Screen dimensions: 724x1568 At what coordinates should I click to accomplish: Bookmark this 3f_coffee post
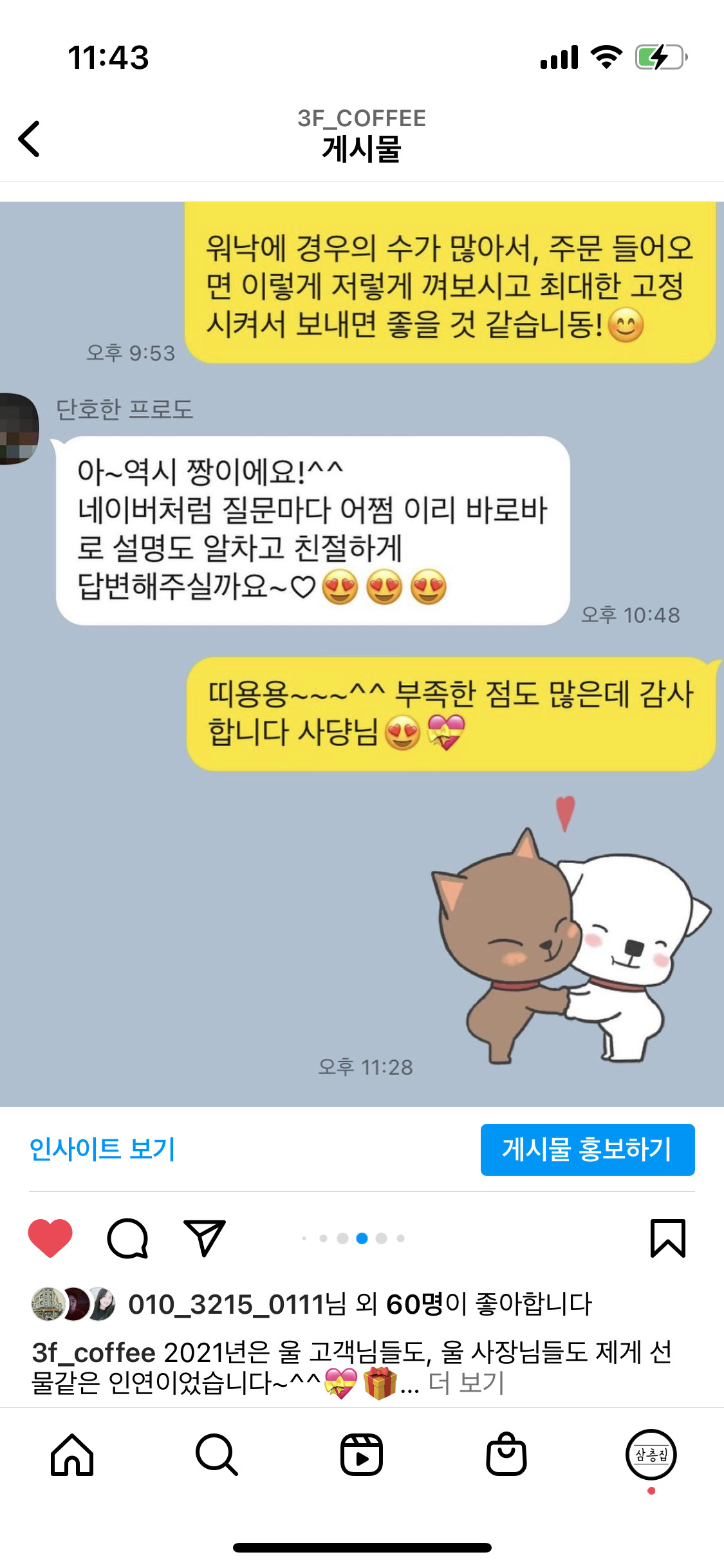coord(667,1237)
